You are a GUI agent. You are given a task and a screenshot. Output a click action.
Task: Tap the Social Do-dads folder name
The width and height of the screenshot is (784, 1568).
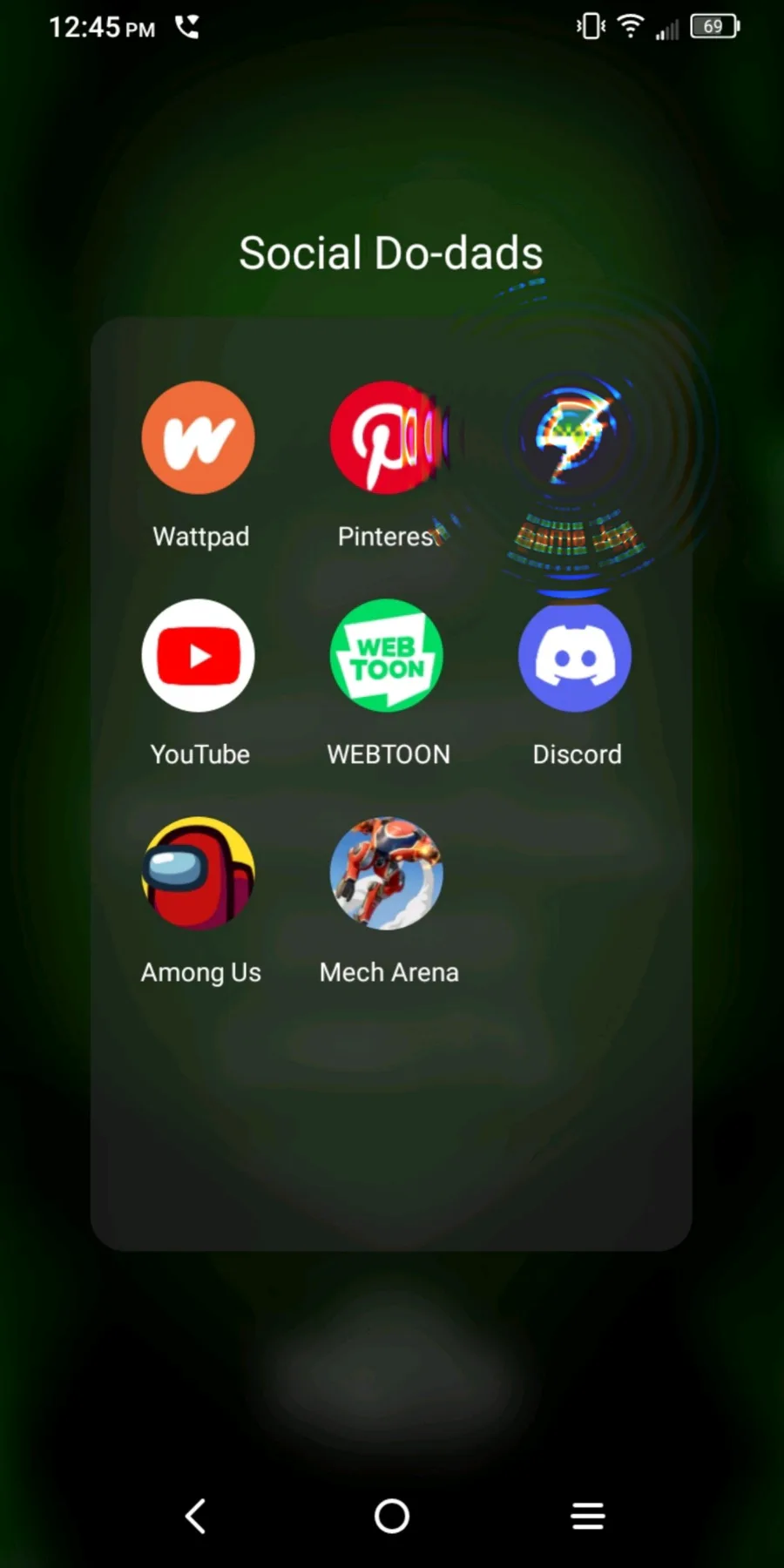pos(391,253)
